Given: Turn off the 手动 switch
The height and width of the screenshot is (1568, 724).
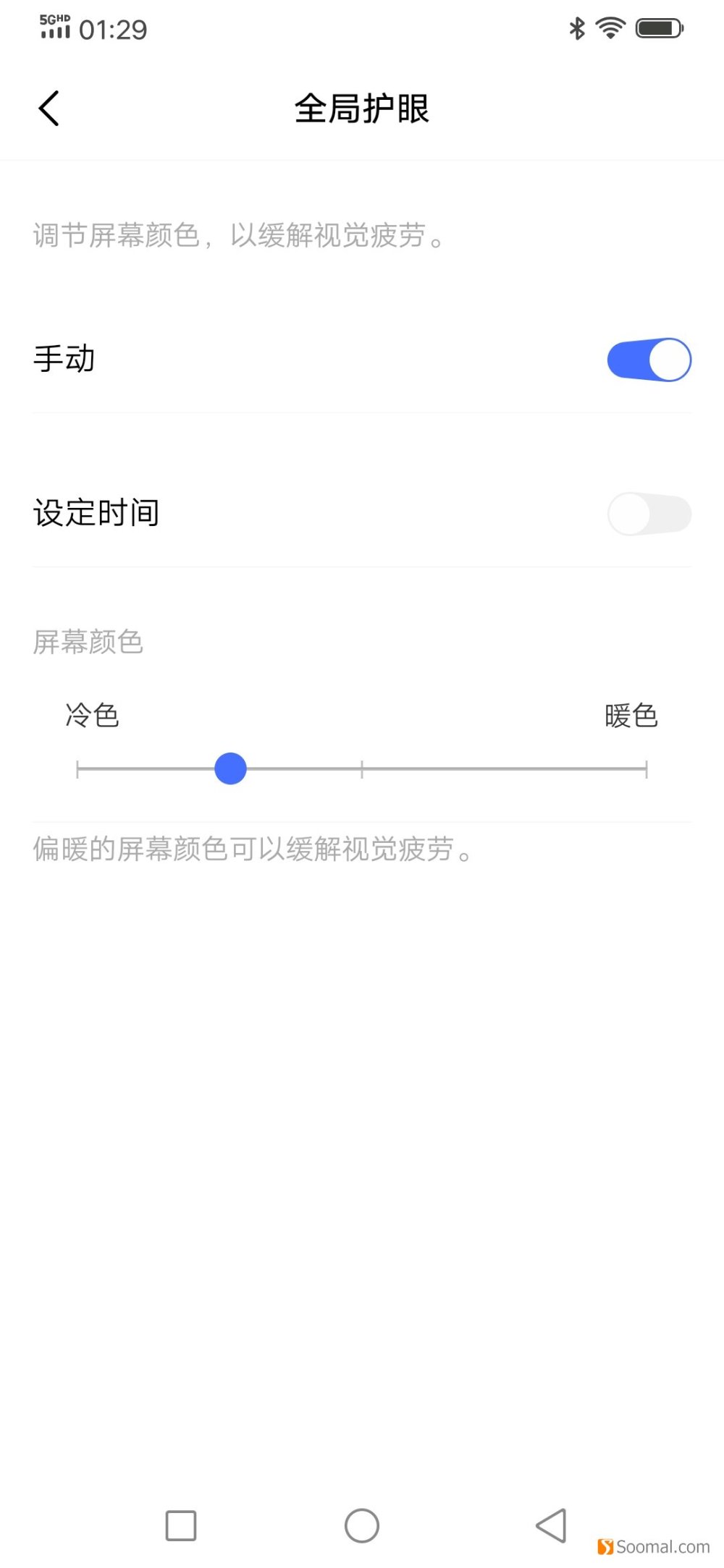Looking at the screenshot, I should pyautogui.click(x=649, y=360).
